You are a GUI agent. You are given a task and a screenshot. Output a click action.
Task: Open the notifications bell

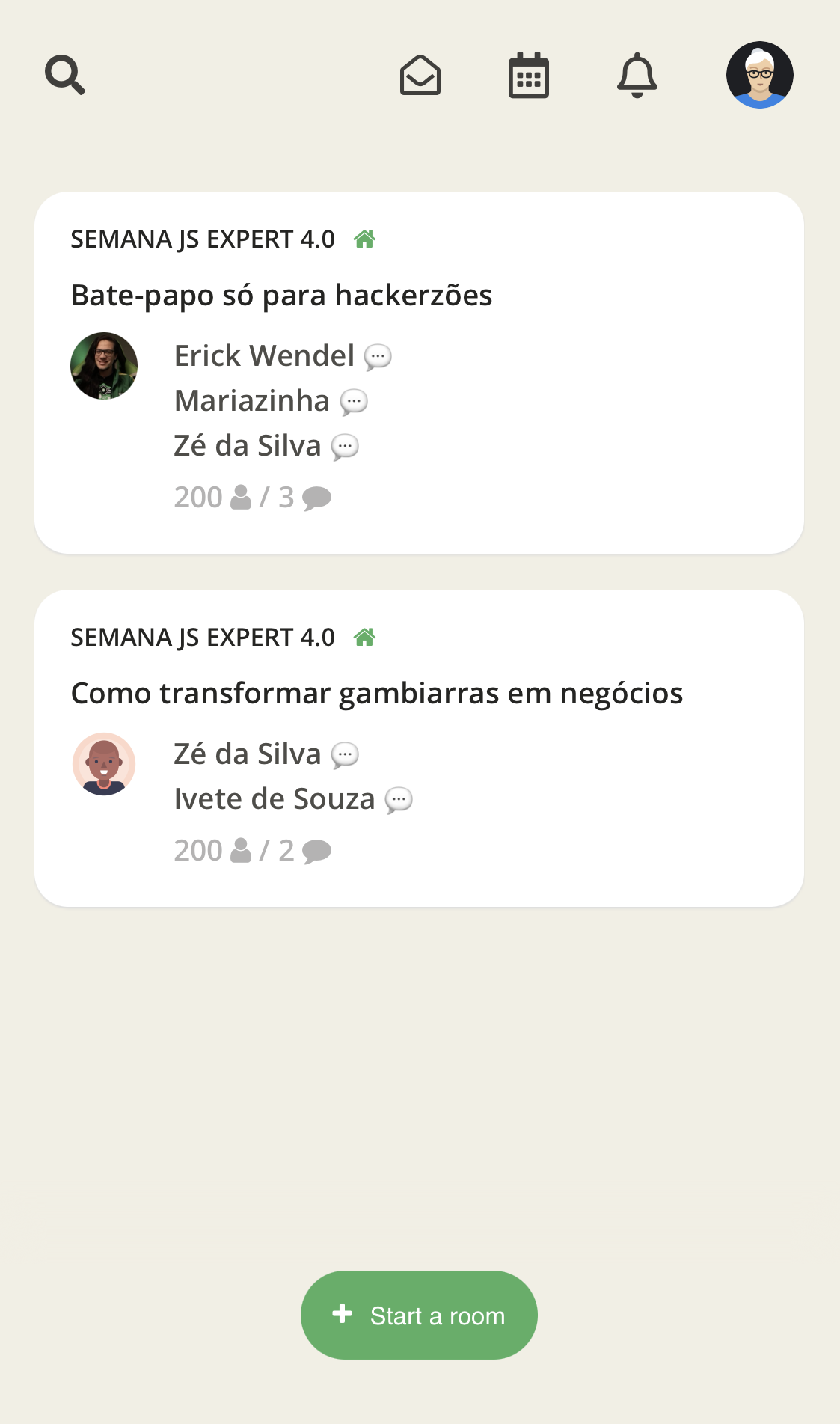pos(637,76)
